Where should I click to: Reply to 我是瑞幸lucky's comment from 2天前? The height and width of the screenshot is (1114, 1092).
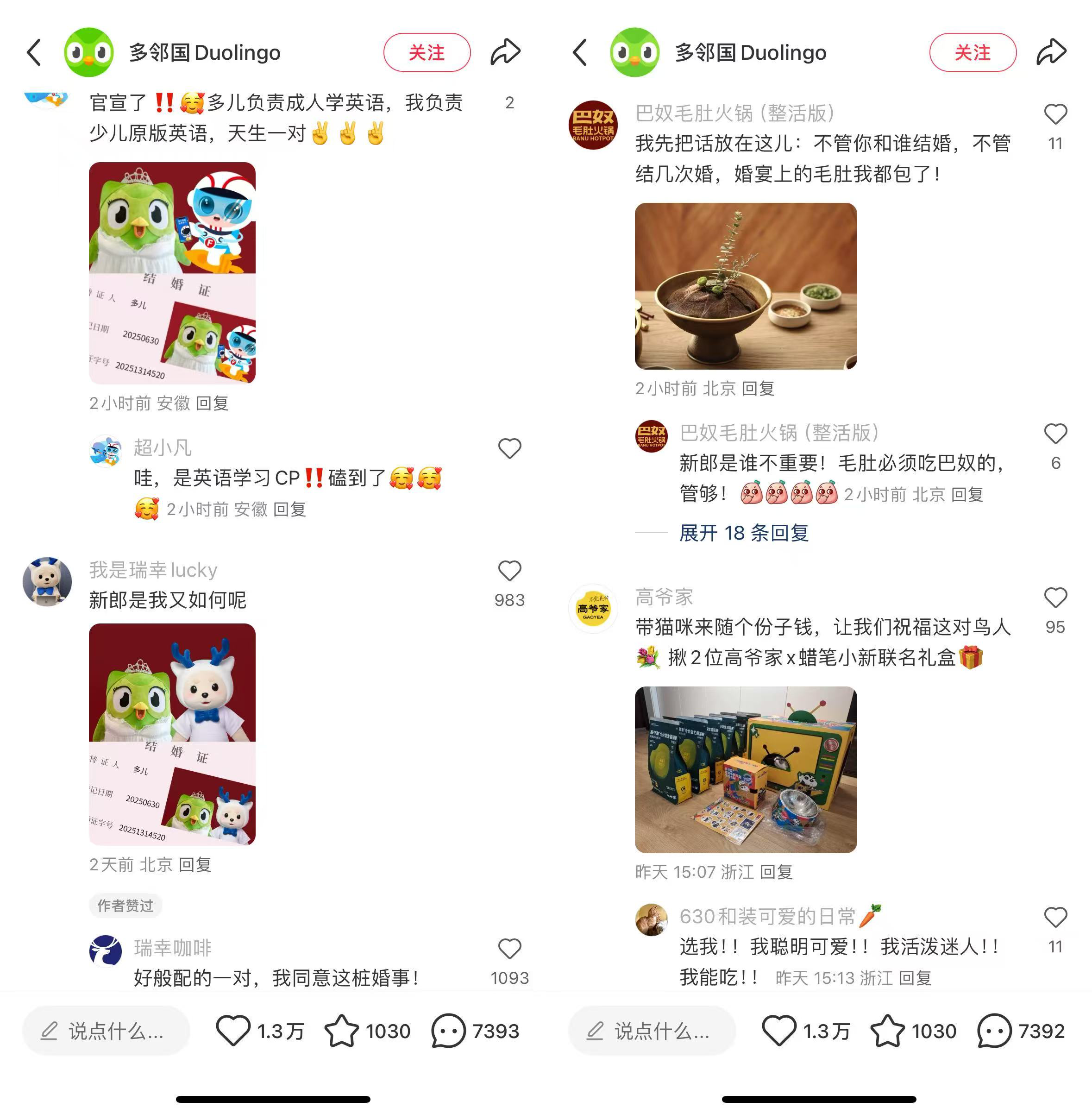[x=195, y=864]
